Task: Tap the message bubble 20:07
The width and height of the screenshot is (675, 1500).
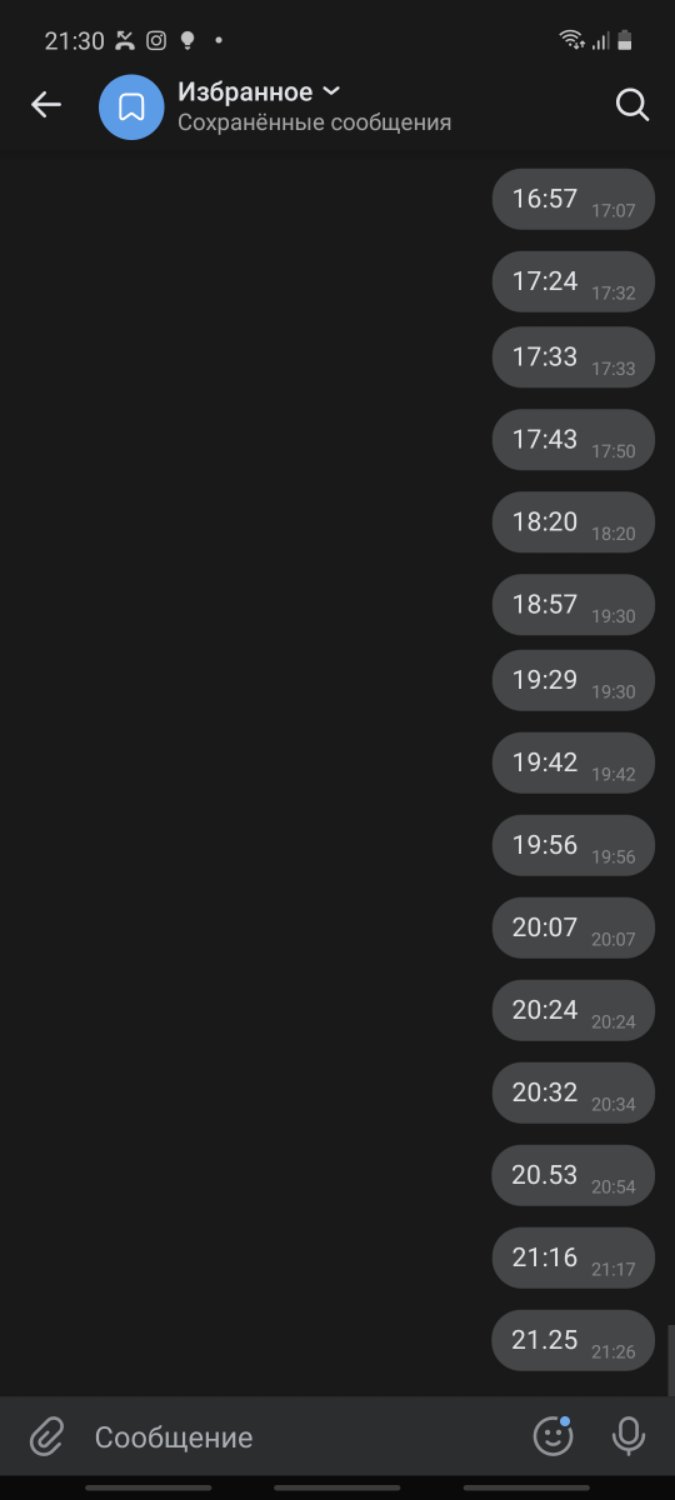Action: [x=573, y=928]
